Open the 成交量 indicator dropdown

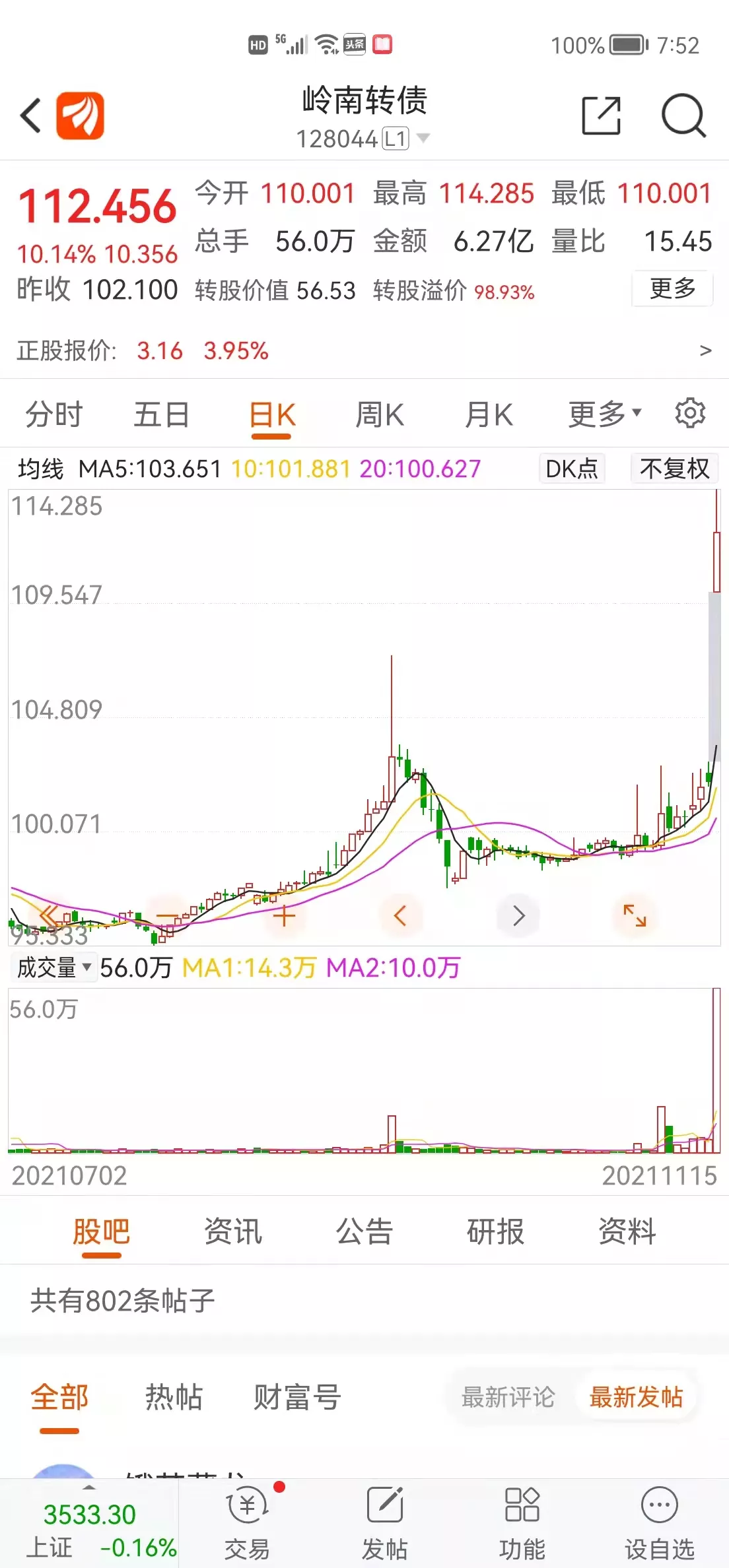pyautogui.click(x=53, y=967)
